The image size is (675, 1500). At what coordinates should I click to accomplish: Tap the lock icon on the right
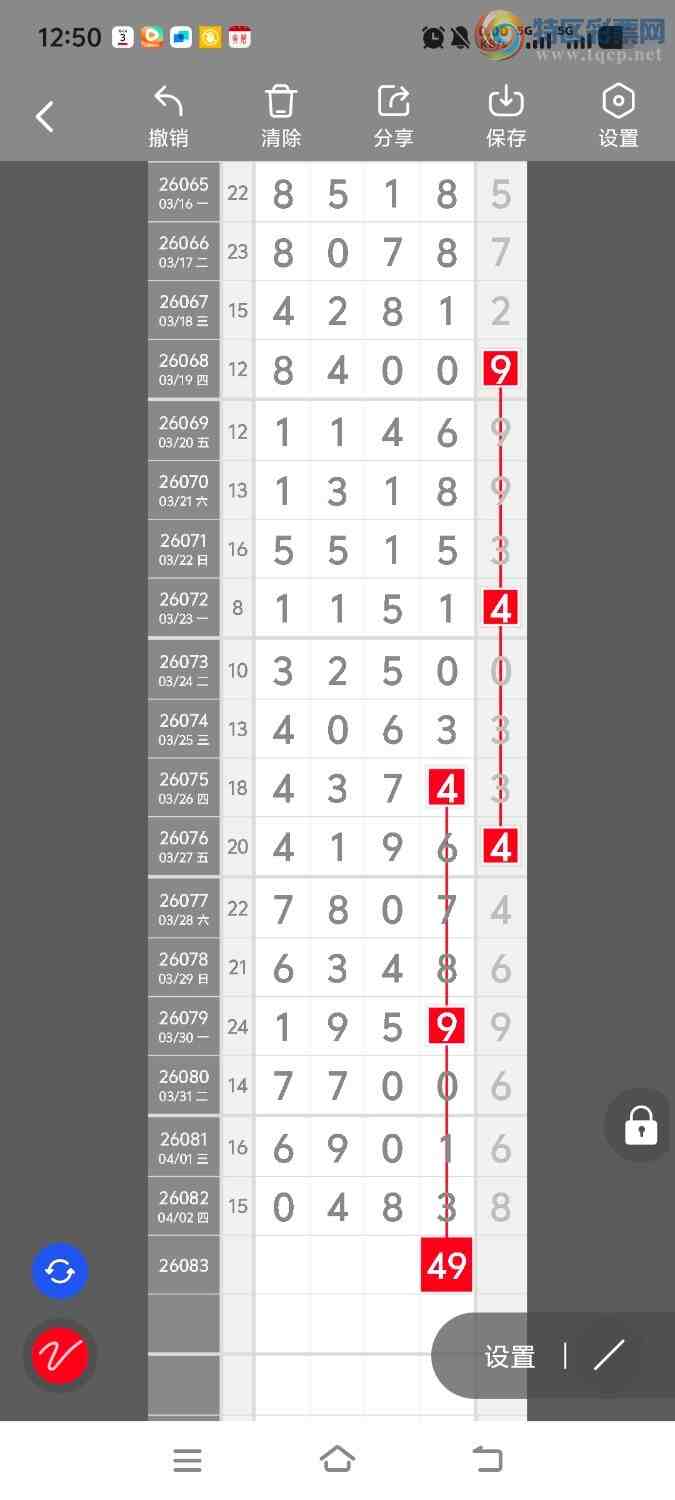[641, 1126]
